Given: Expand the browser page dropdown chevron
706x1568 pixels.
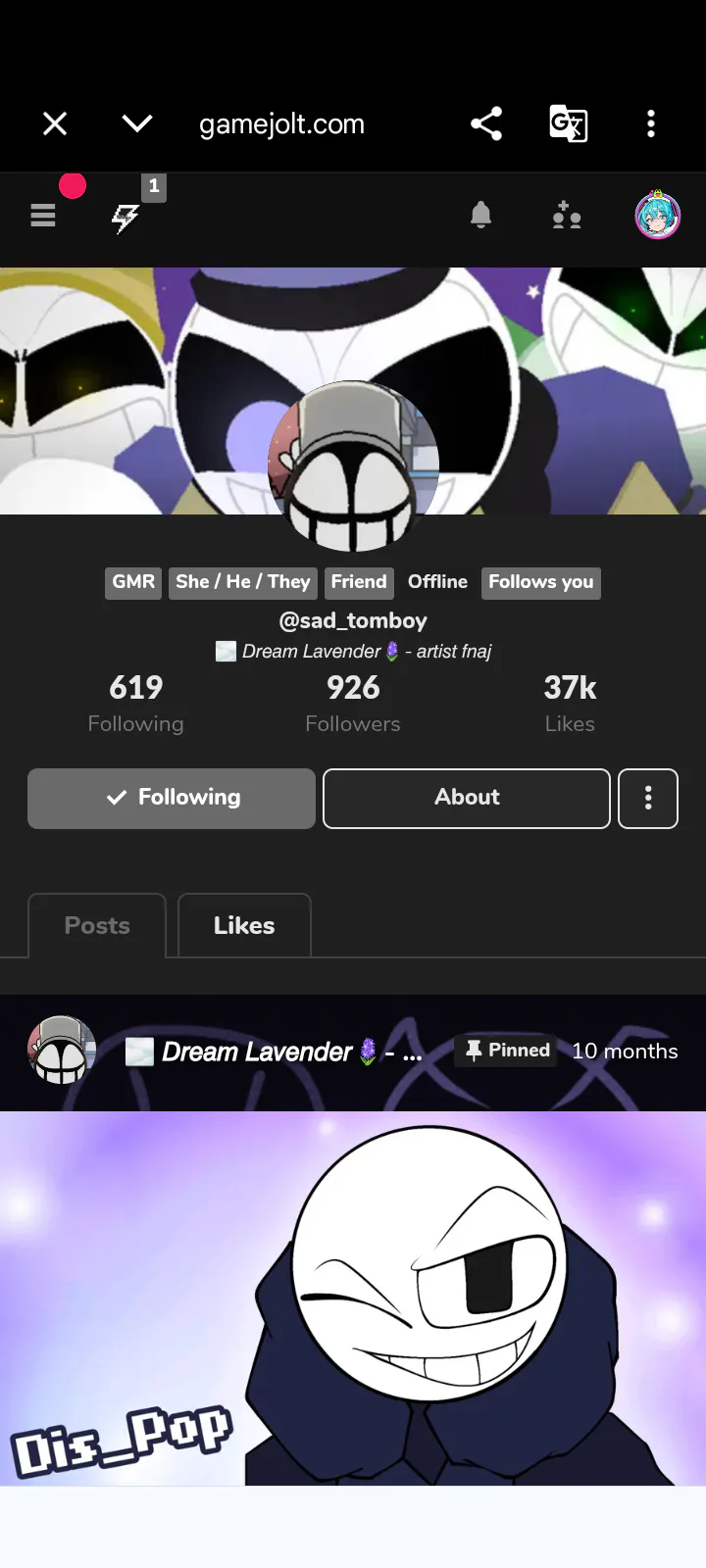Looking at the screenshot, I should [x=137, y=123].
